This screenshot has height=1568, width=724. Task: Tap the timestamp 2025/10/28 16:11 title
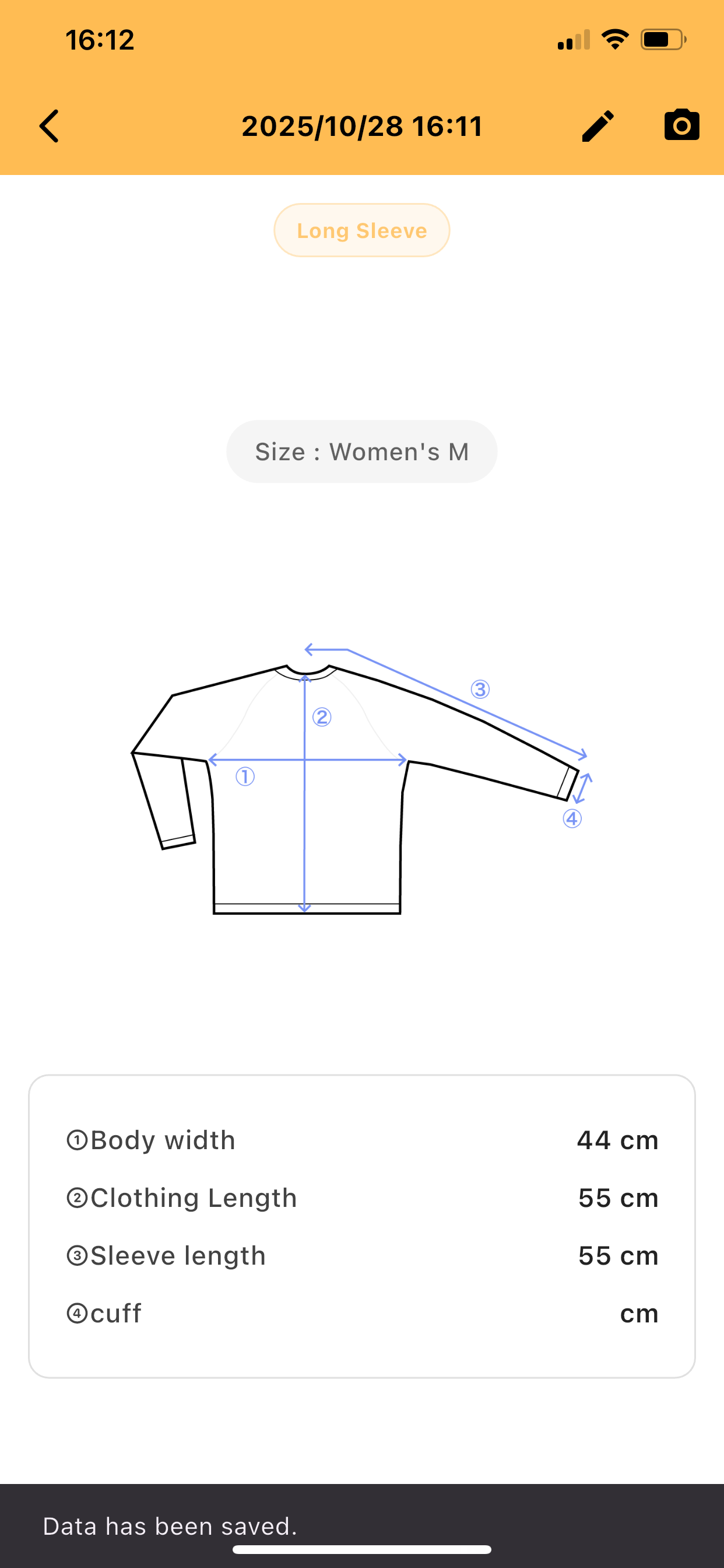362,126
